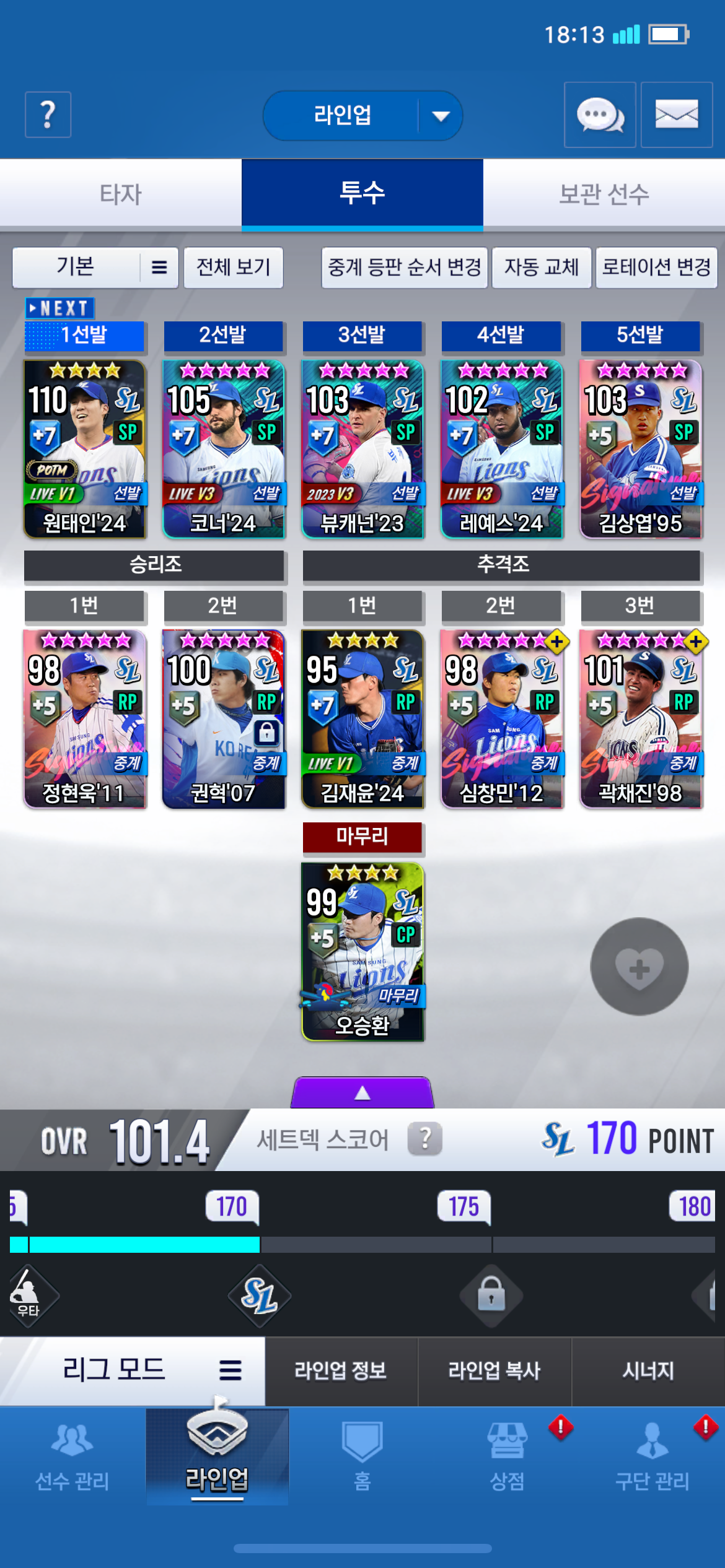725x1568 pixels.
Task: Open the 기본 view selector
Action: click(95, 268)
